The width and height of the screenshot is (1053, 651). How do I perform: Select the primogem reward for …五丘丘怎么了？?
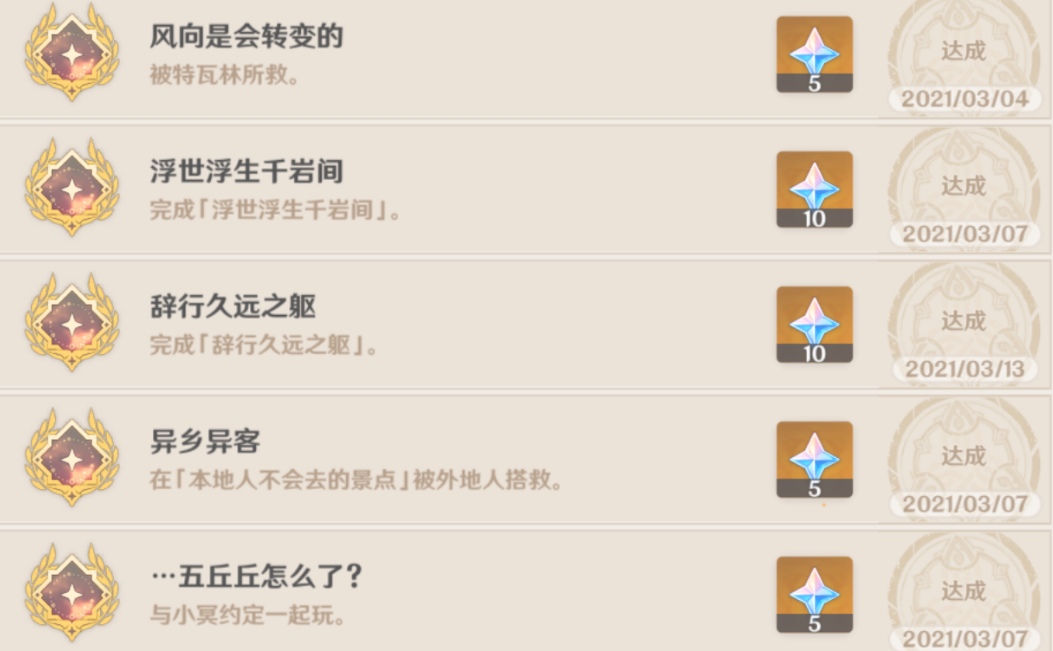(x=814, y=594)
